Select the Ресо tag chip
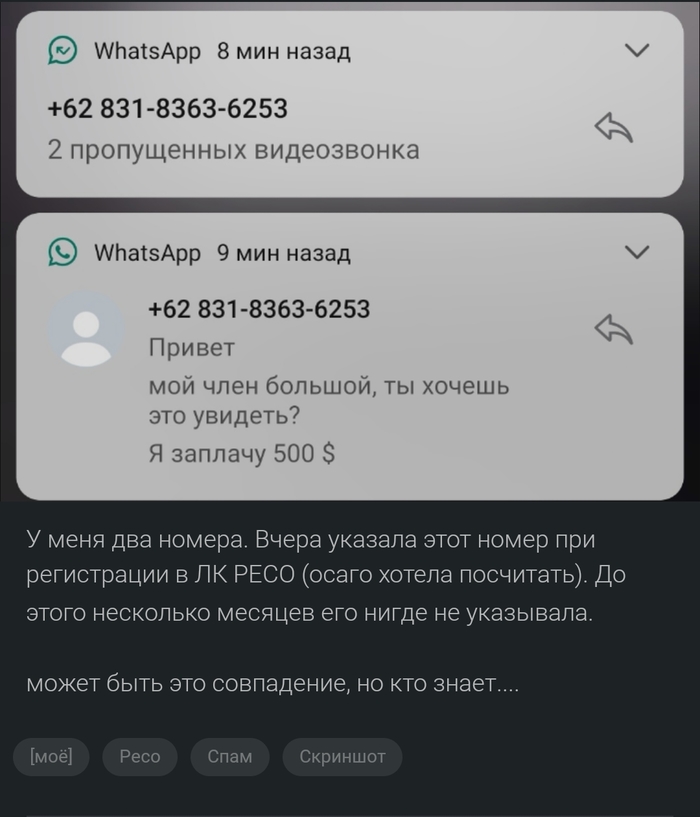Viewport: 700px width, 817px height. point(140,757)
